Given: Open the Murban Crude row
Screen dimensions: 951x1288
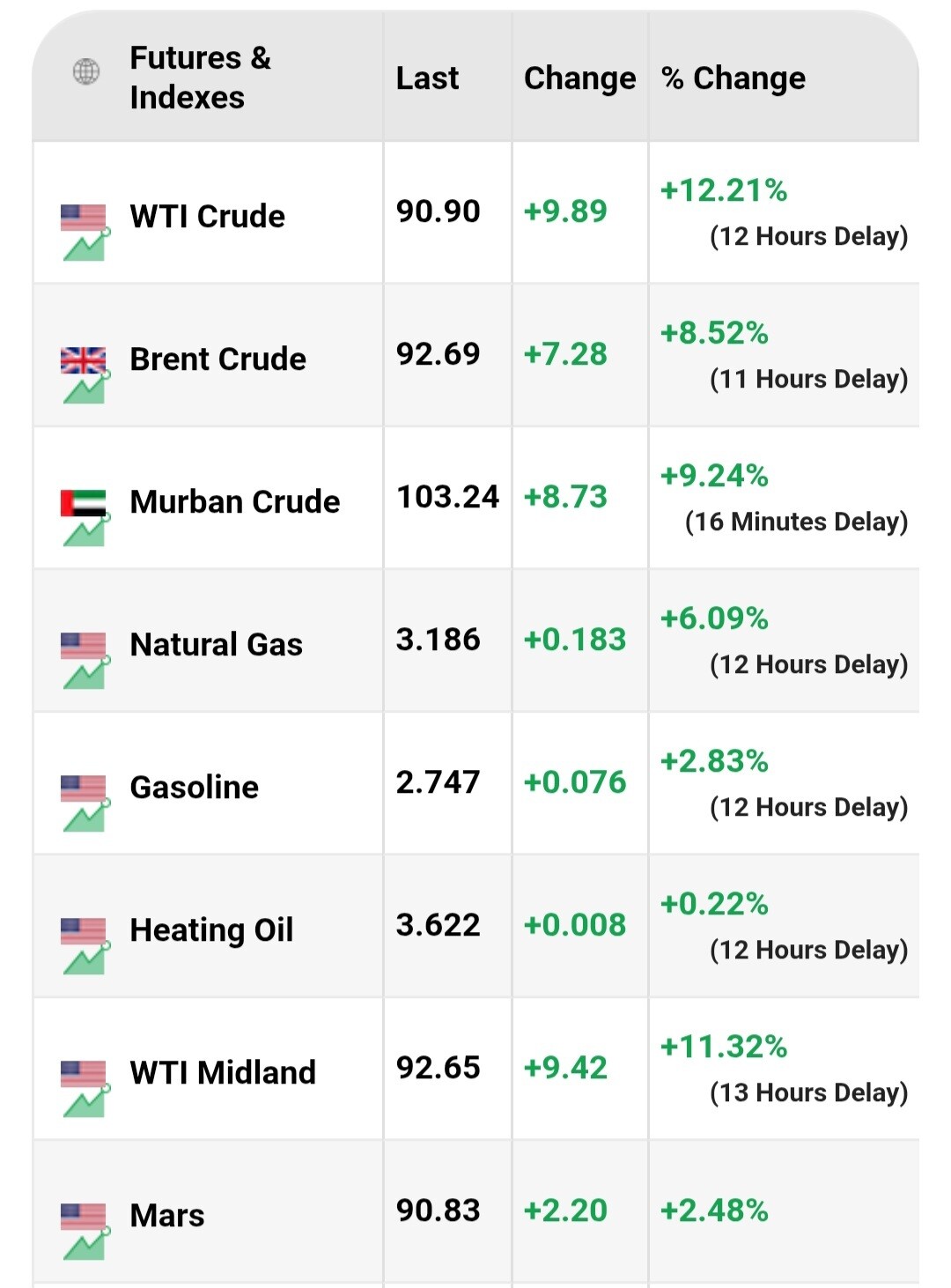Looking at the screenshot, I should tap(475, 499).
